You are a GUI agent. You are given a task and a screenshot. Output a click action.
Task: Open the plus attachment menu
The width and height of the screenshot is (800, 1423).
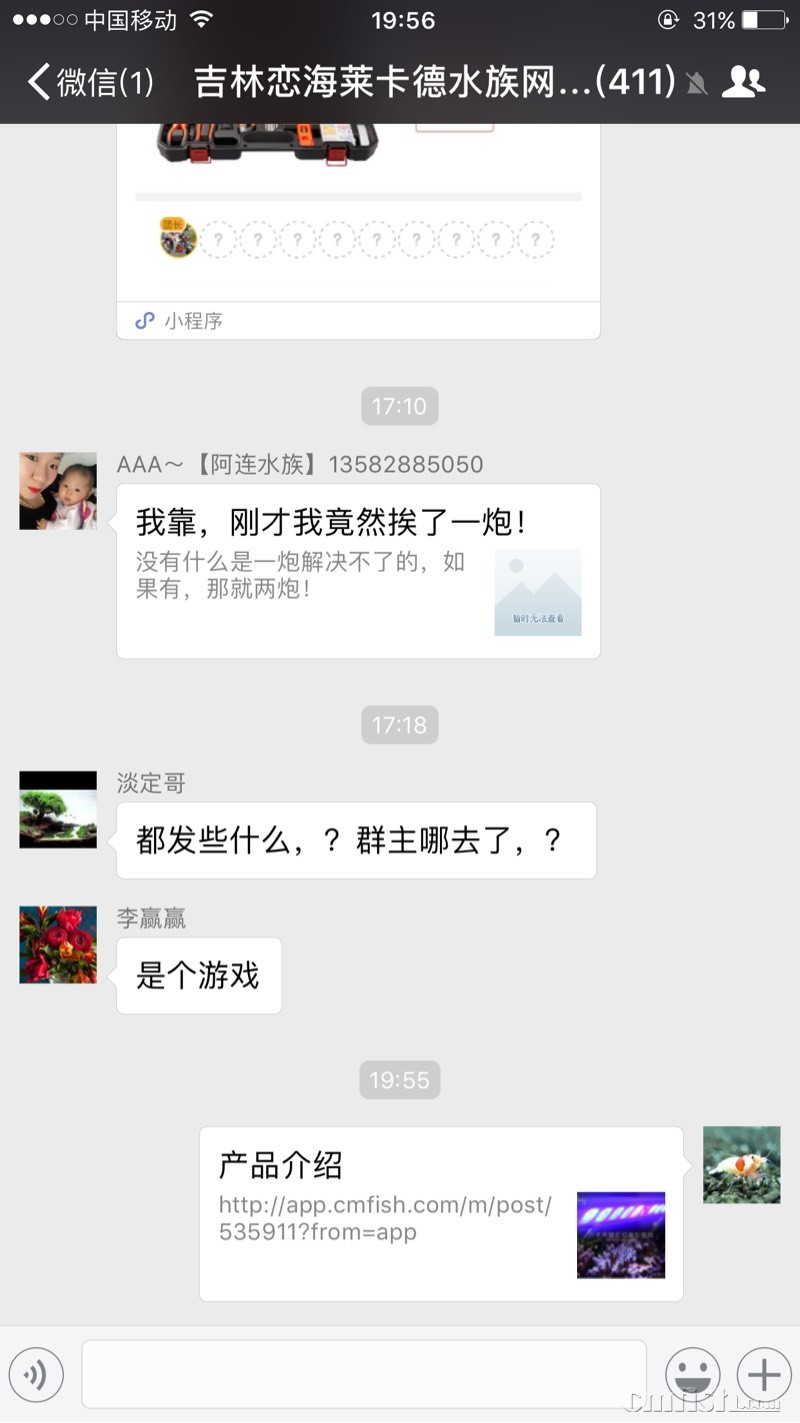coord(764,1375)
